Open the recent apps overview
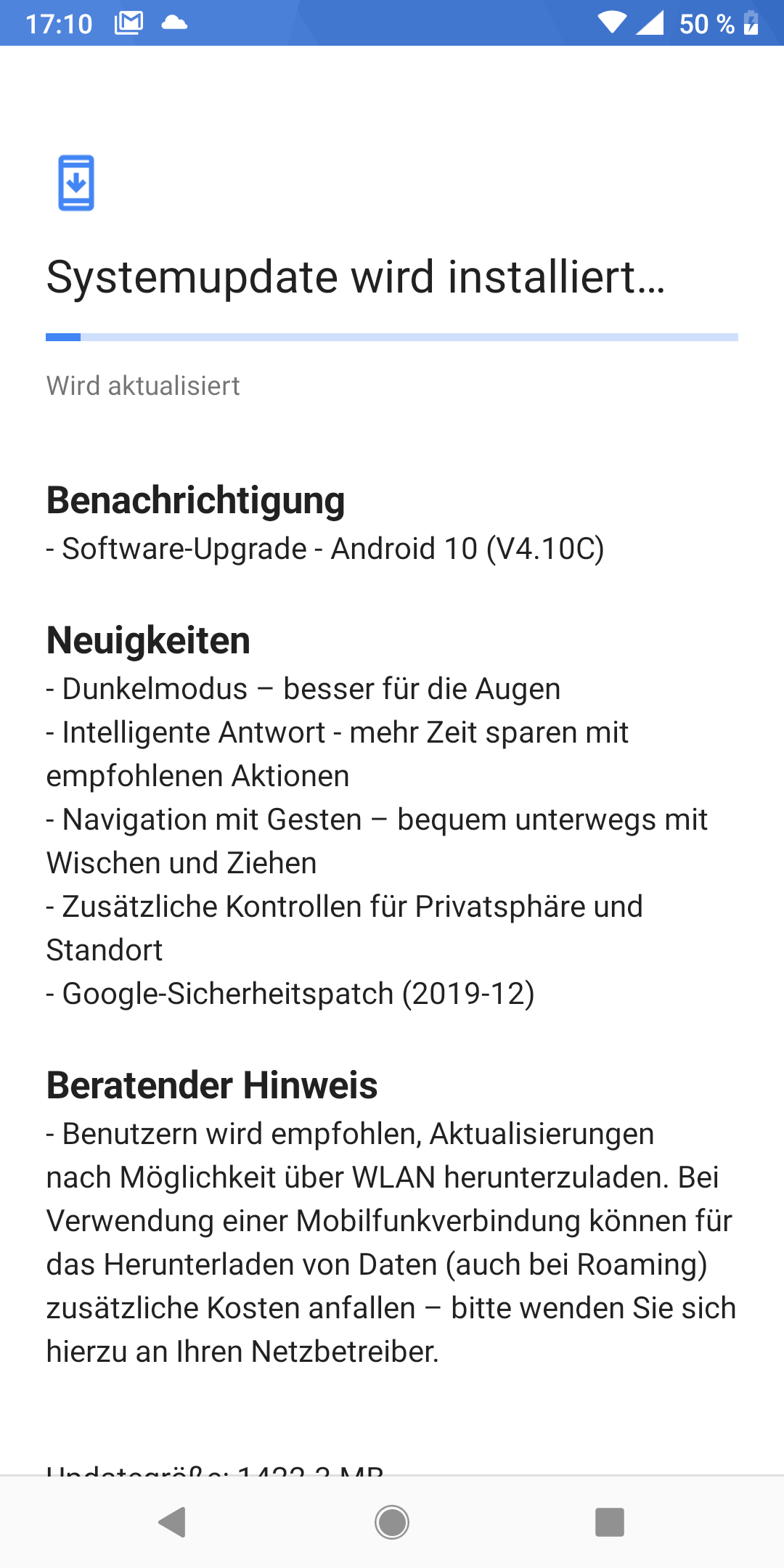Image resolution: width=784 pixels, height=1568 pixels. (610, 1522)
